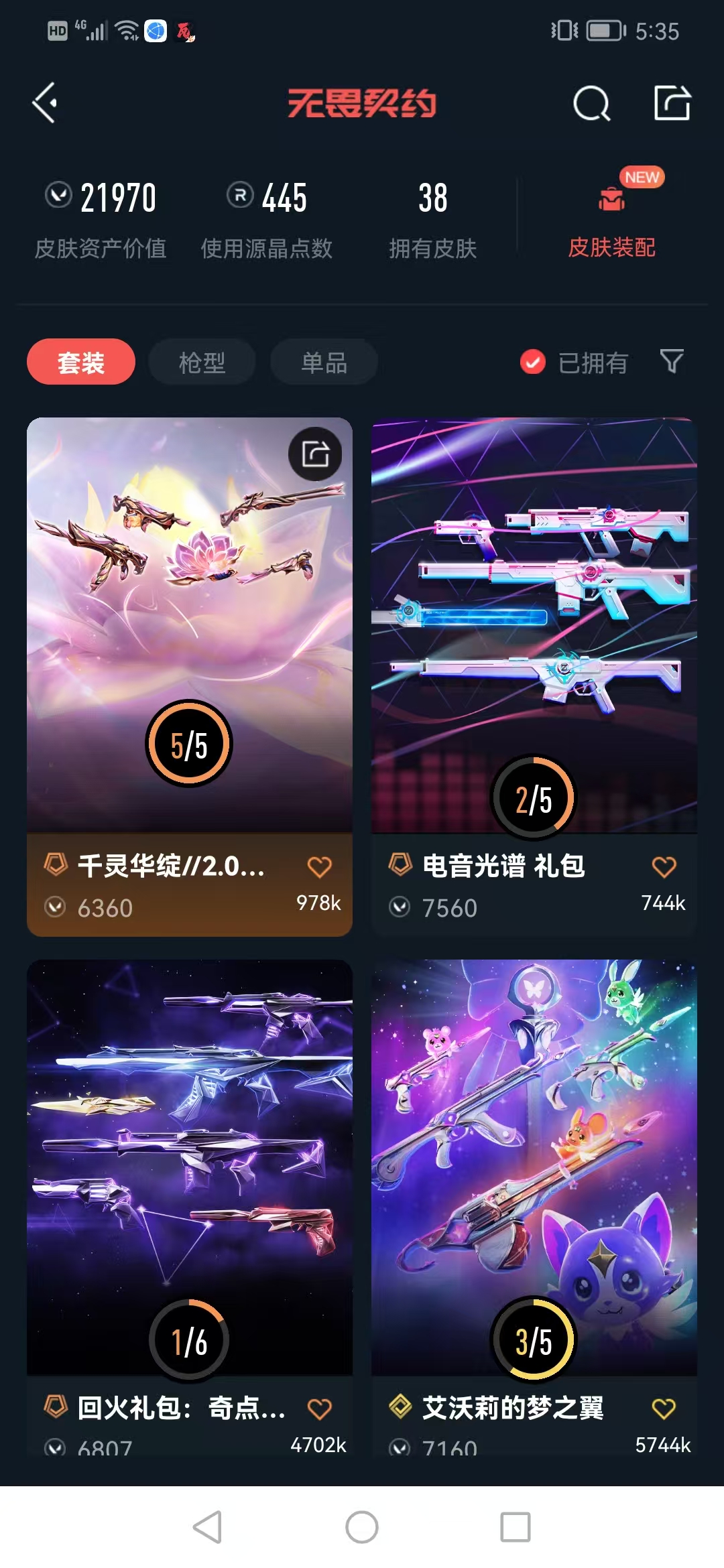Like the 电音光谱 礼包 bundle
This screenshot has height=1568, width=724.
[x=664, y=866]
